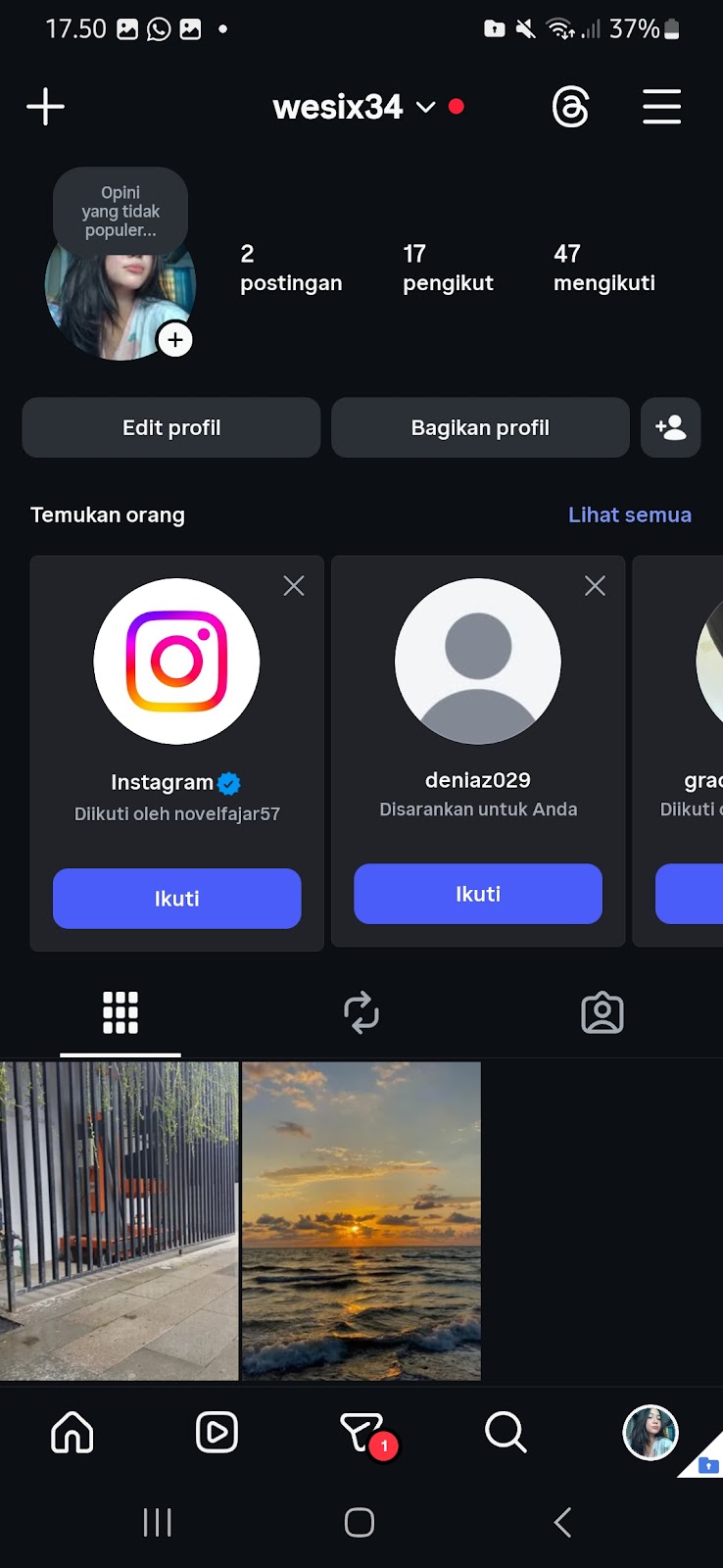
Task: Open Threads via the top icon
Action: tap(570, 107)
